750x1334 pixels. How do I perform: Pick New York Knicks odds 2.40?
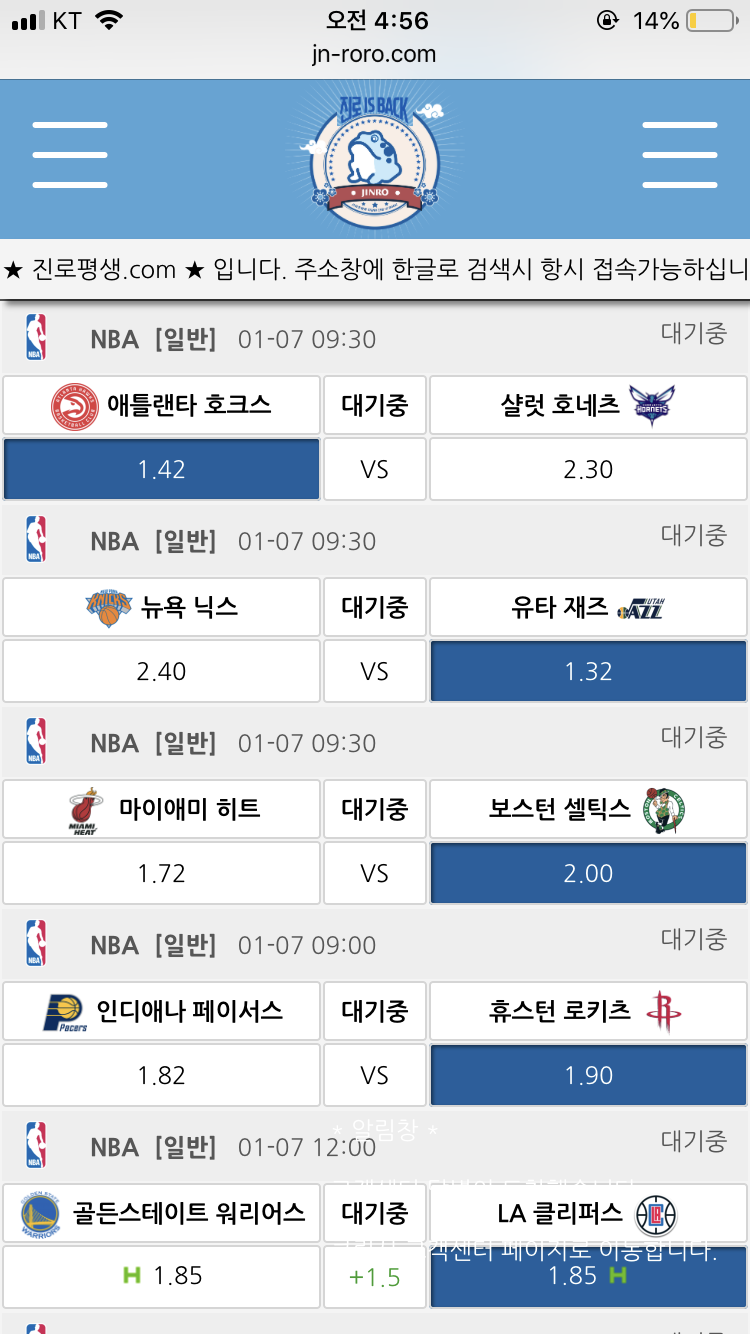tap(161, 671)
